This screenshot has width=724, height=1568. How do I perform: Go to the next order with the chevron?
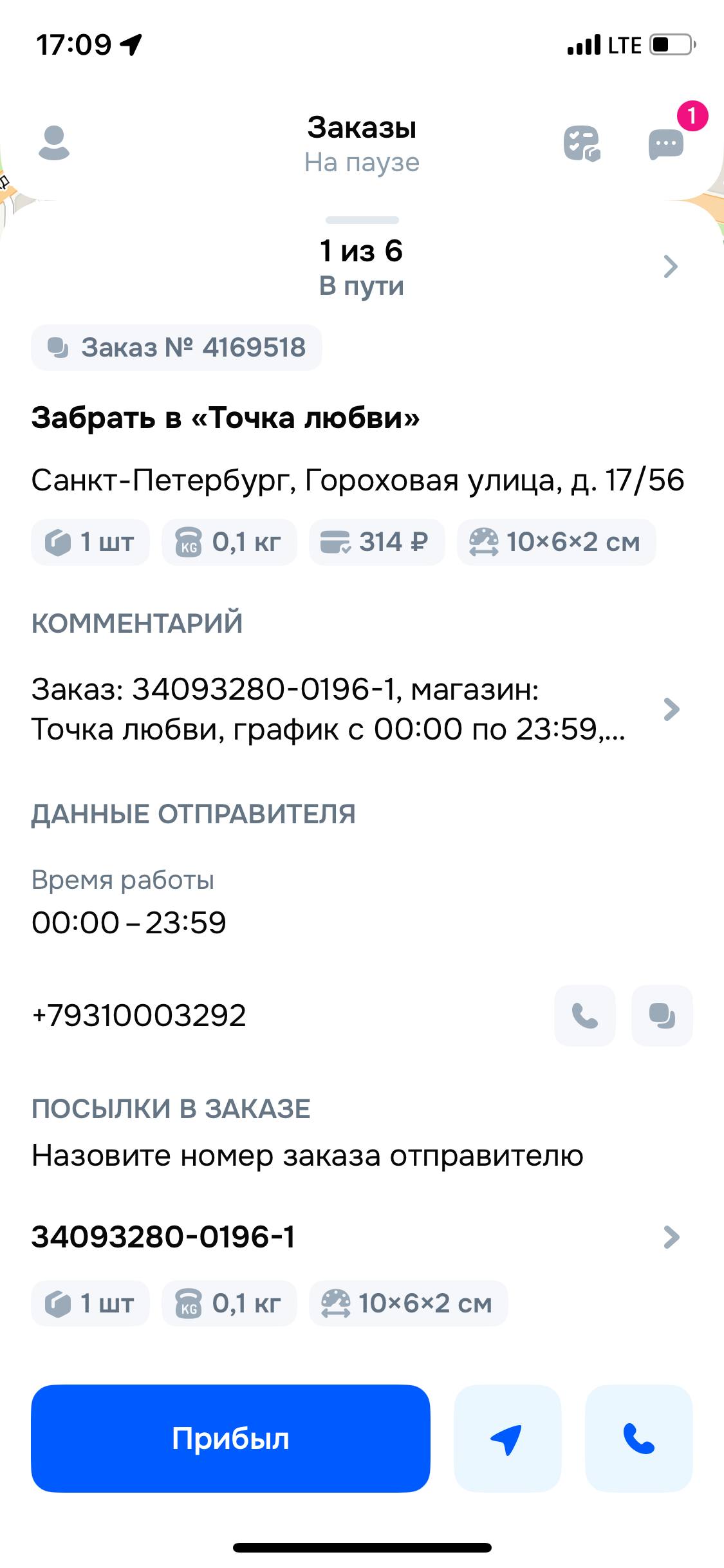point(671,266)
